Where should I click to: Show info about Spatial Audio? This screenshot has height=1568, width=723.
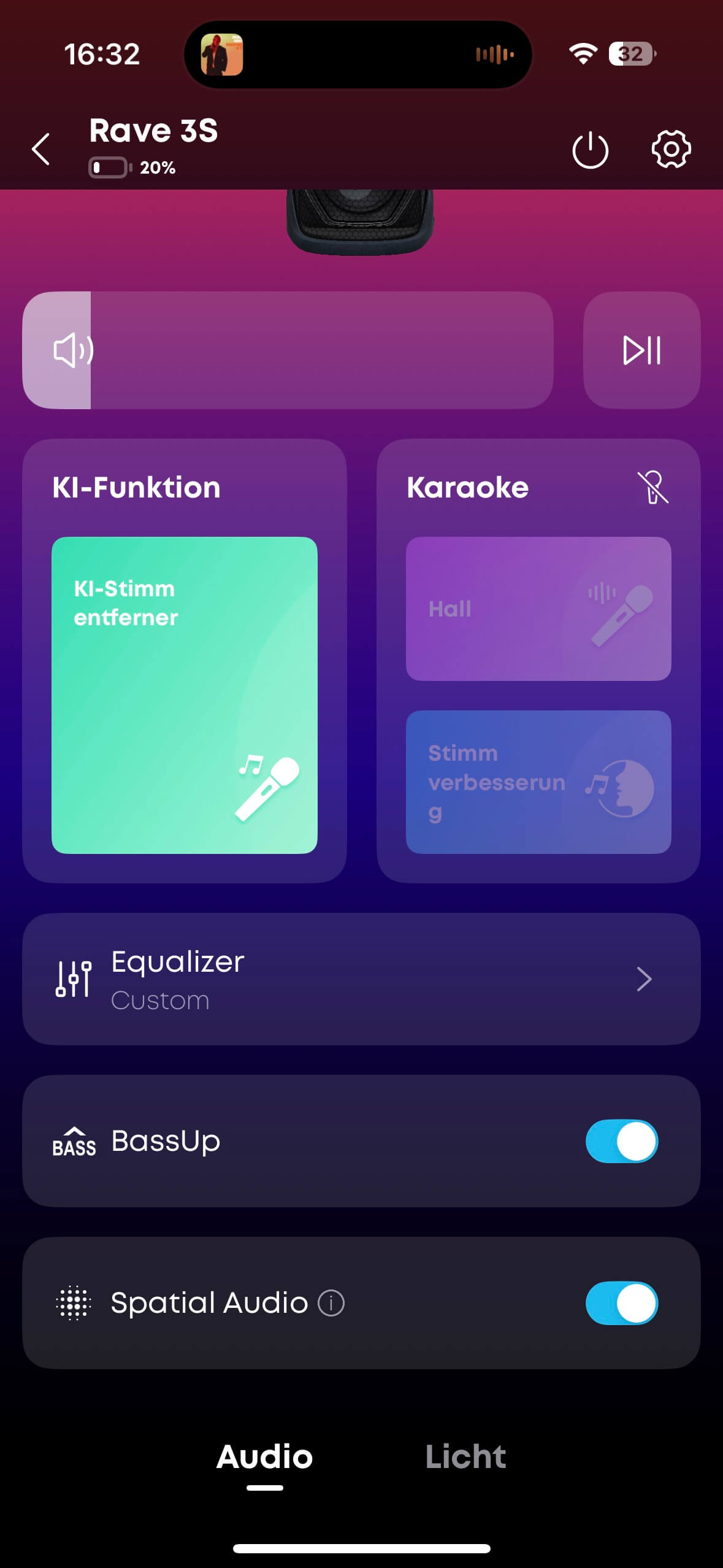[331, 1303]
